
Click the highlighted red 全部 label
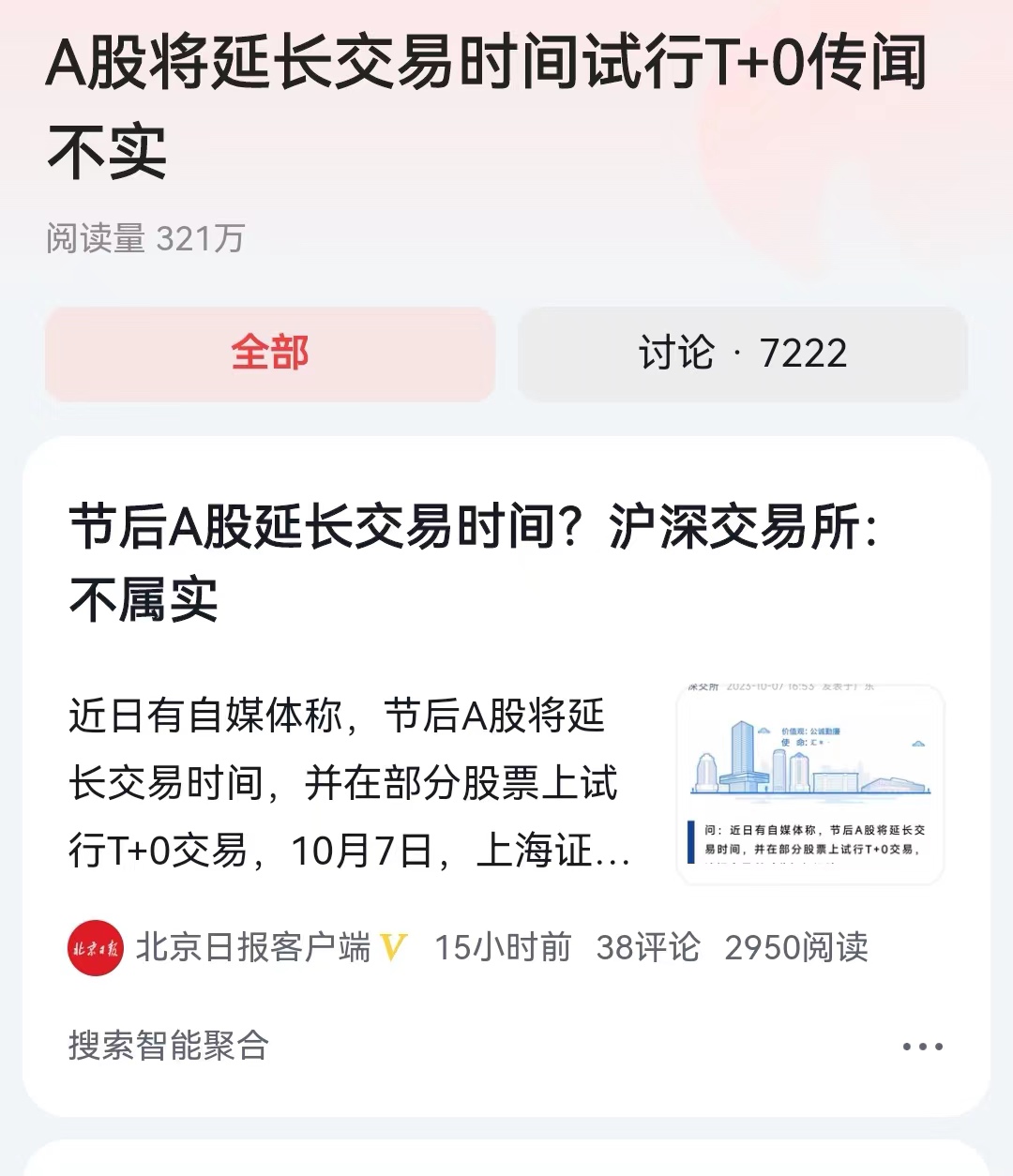click(270, 354)
